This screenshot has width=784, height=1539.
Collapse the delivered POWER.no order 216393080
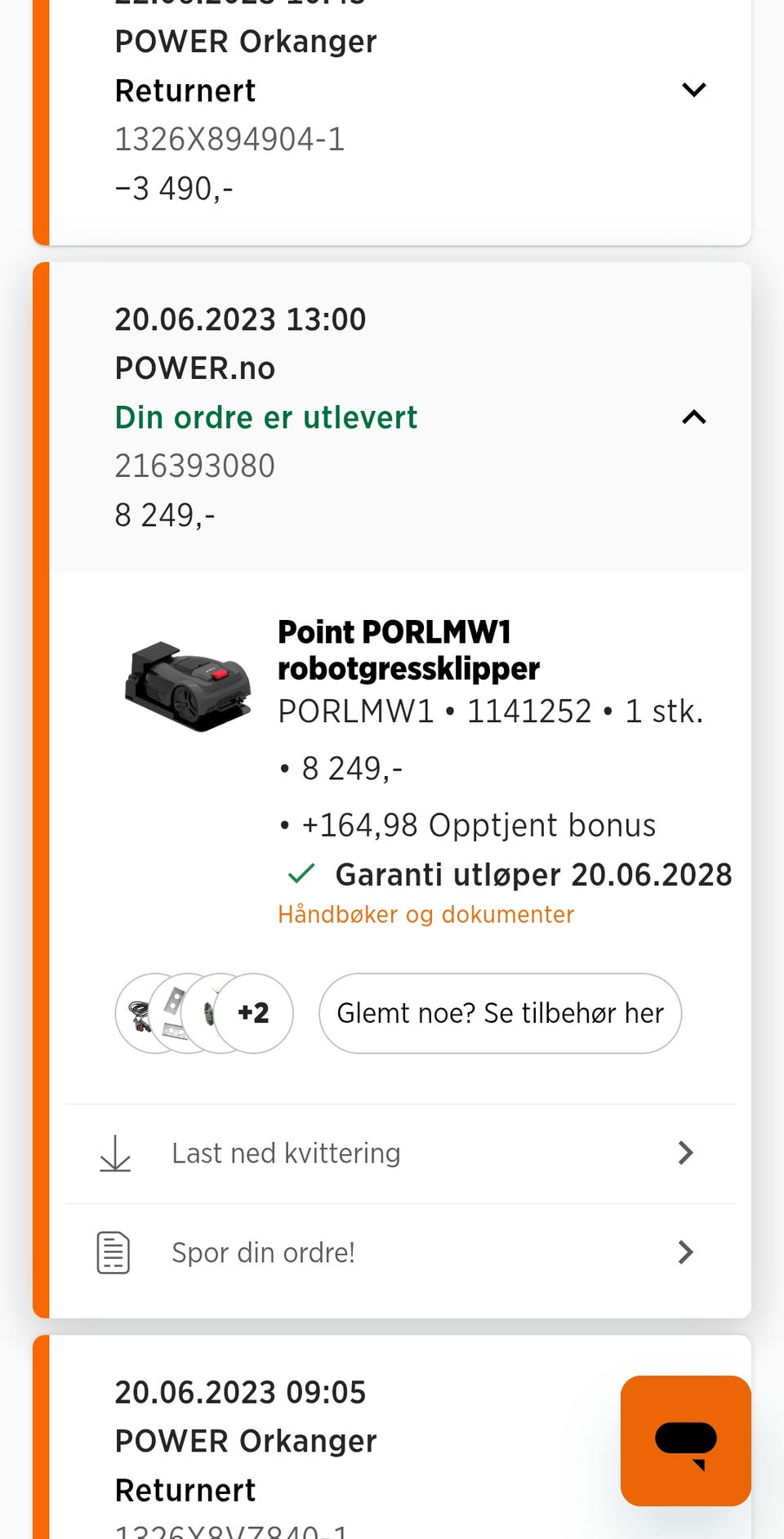coord(693,417)
